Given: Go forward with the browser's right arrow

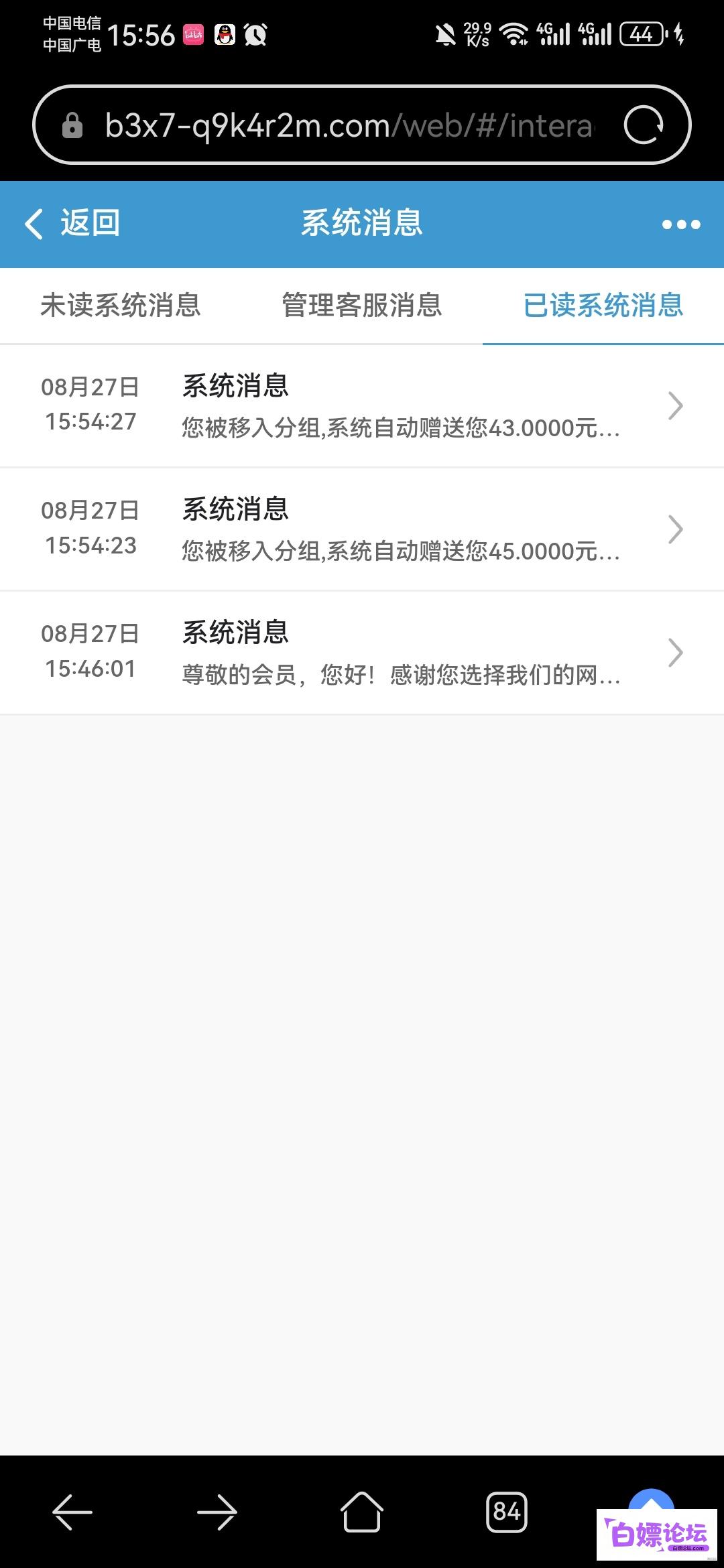Looking at the screenshot, I should point(217,1512).
